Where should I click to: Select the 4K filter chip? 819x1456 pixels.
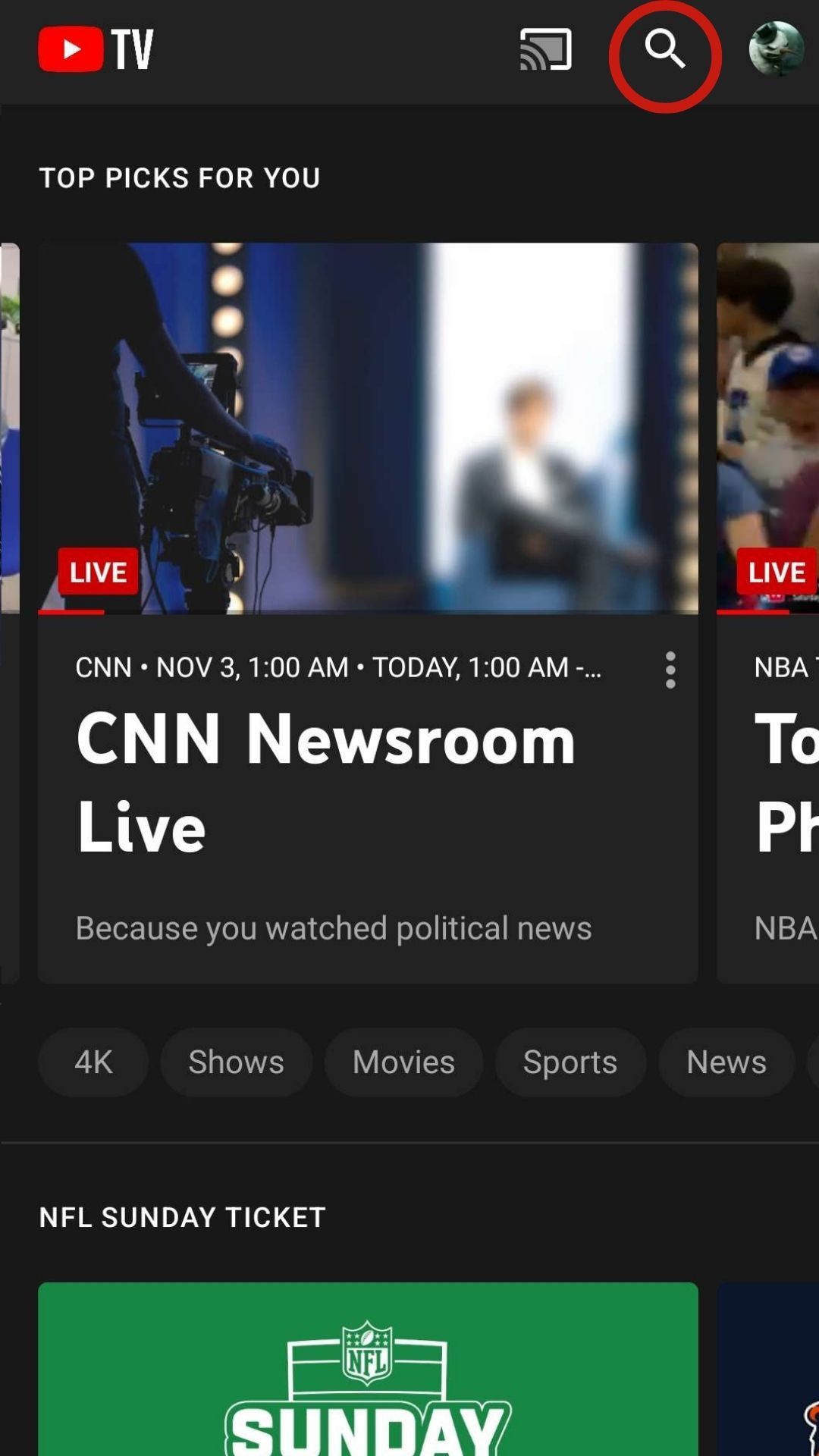93,1062
